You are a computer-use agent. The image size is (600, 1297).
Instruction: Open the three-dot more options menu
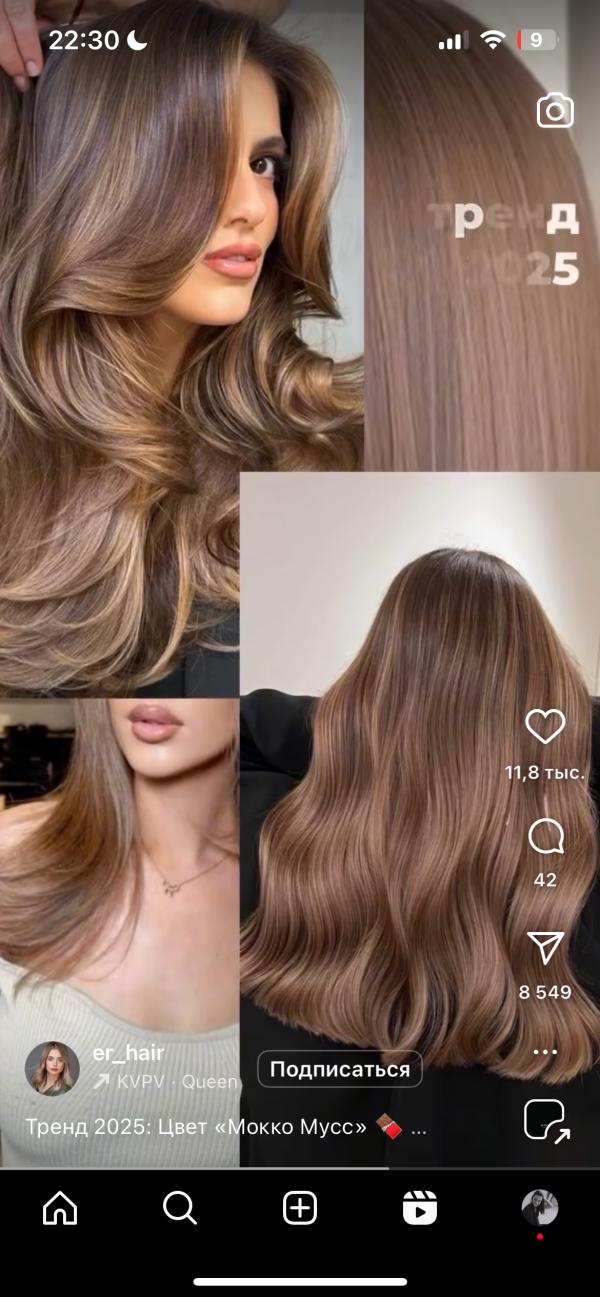(x=545, y=1052)
